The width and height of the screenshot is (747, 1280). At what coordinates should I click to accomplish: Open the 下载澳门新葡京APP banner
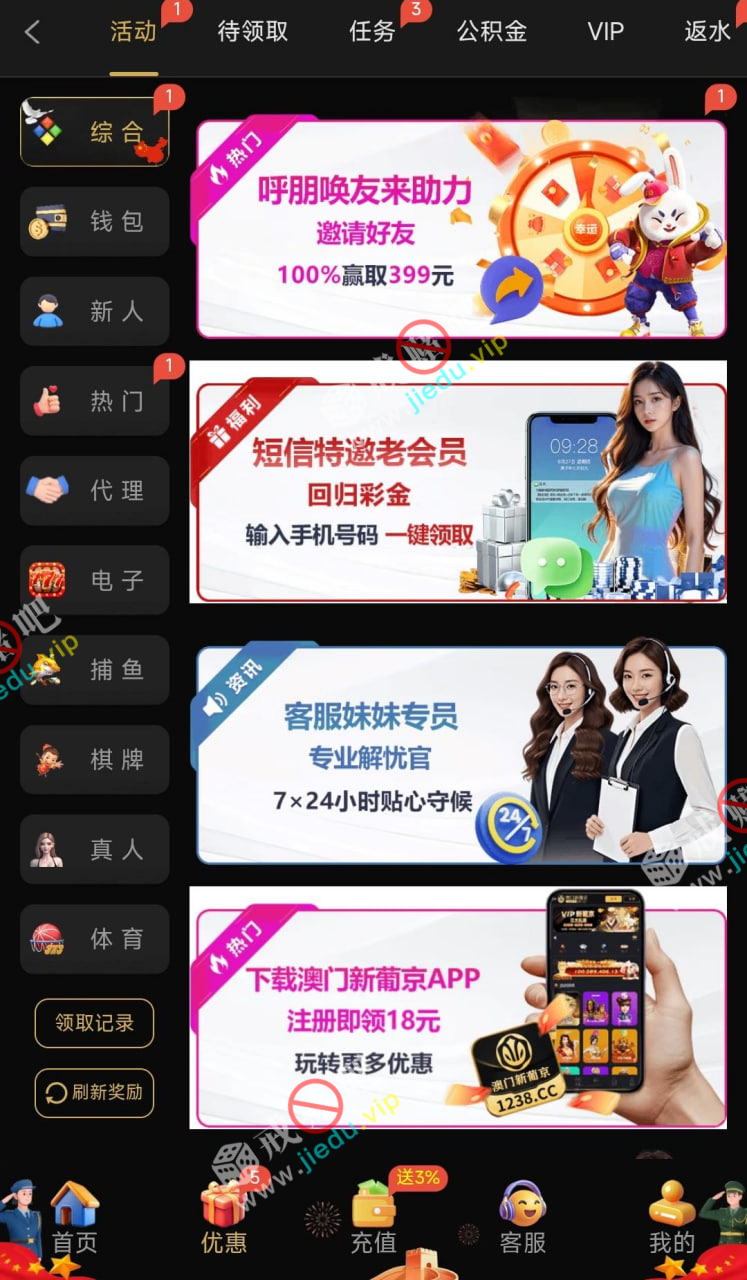[458, 1007]
